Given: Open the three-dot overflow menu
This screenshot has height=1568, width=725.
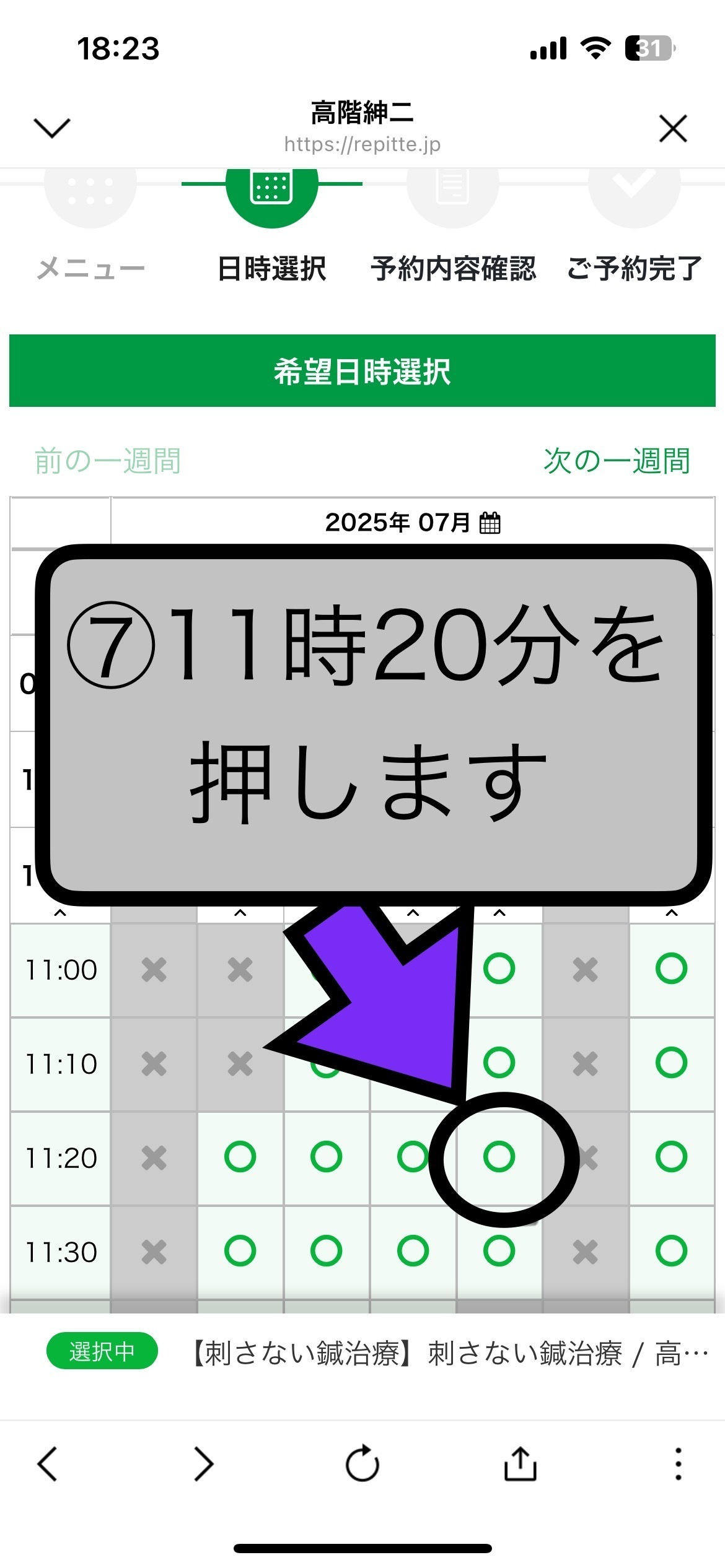Looking at the screenshot, I should pos(679,1464).
